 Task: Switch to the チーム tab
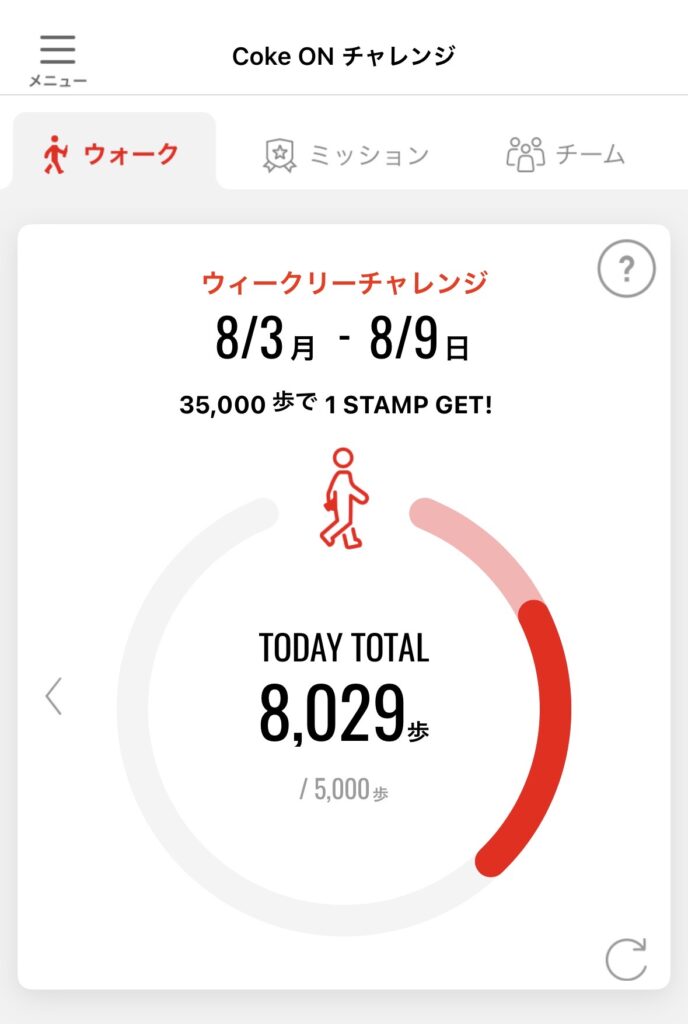pos(565,155)
